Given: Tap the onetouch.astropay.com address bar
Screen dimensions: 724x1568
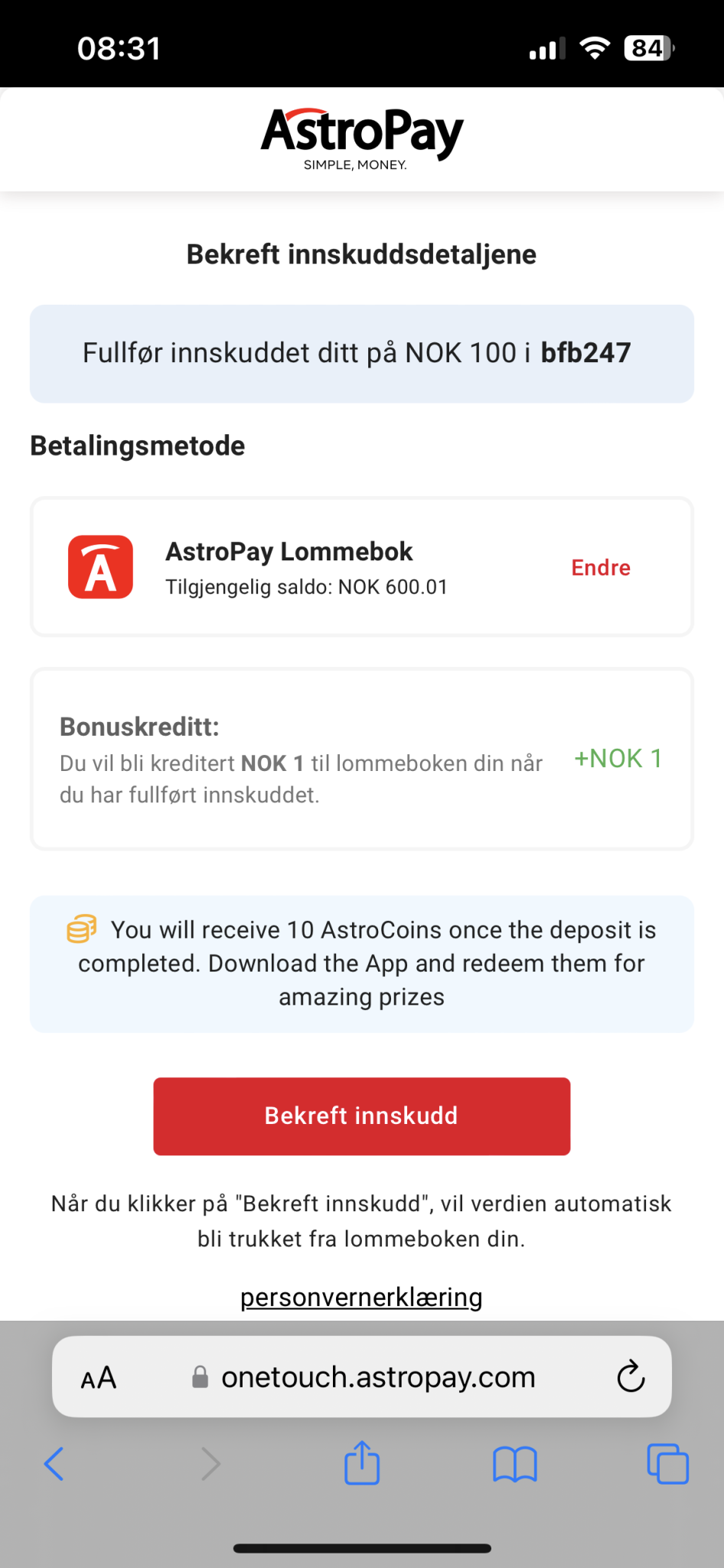Looking at the screenshot, I should click(378, 1377).
